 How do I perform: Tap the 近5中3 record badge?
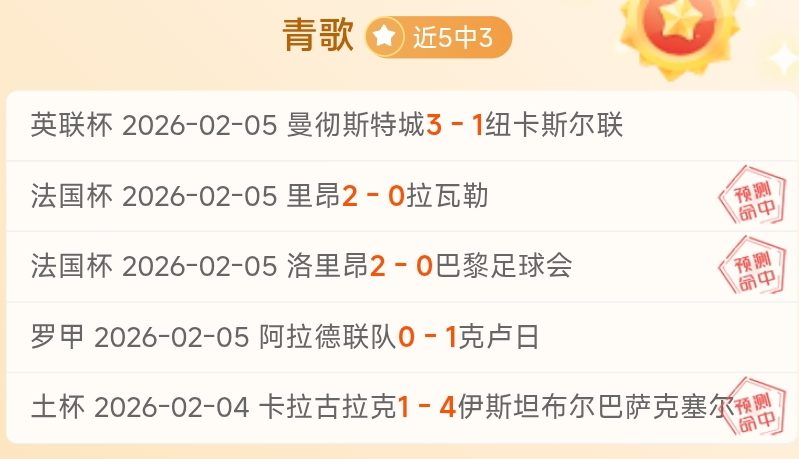pyautogui.click(x=439, y=38)
